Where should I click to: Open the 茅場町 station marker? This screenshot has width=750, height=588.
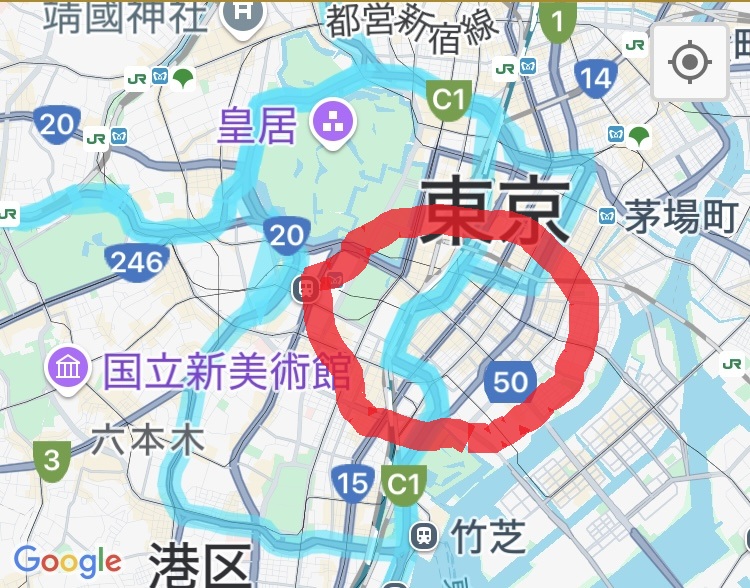pos(607,216)
